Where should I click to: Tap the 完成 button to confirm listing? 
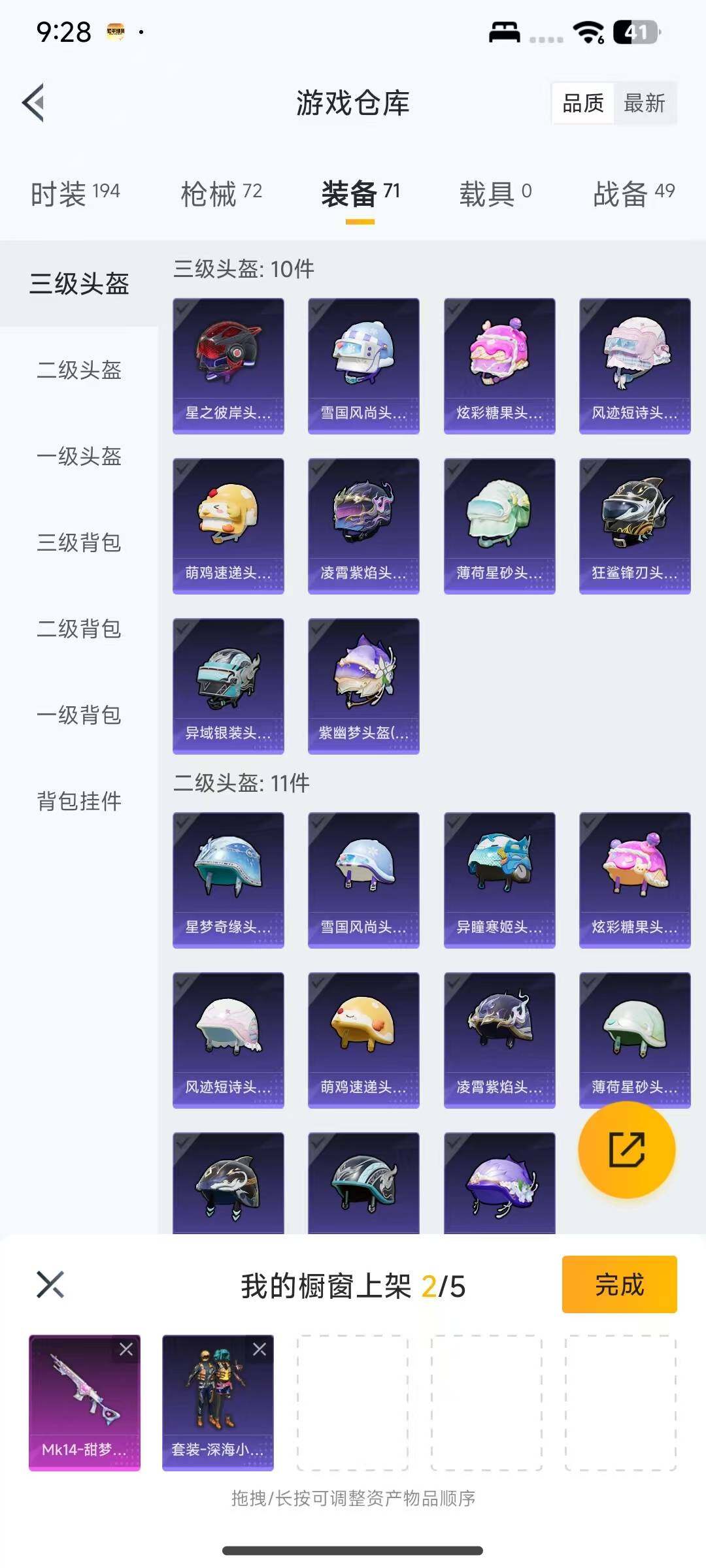coord(618,1284)
